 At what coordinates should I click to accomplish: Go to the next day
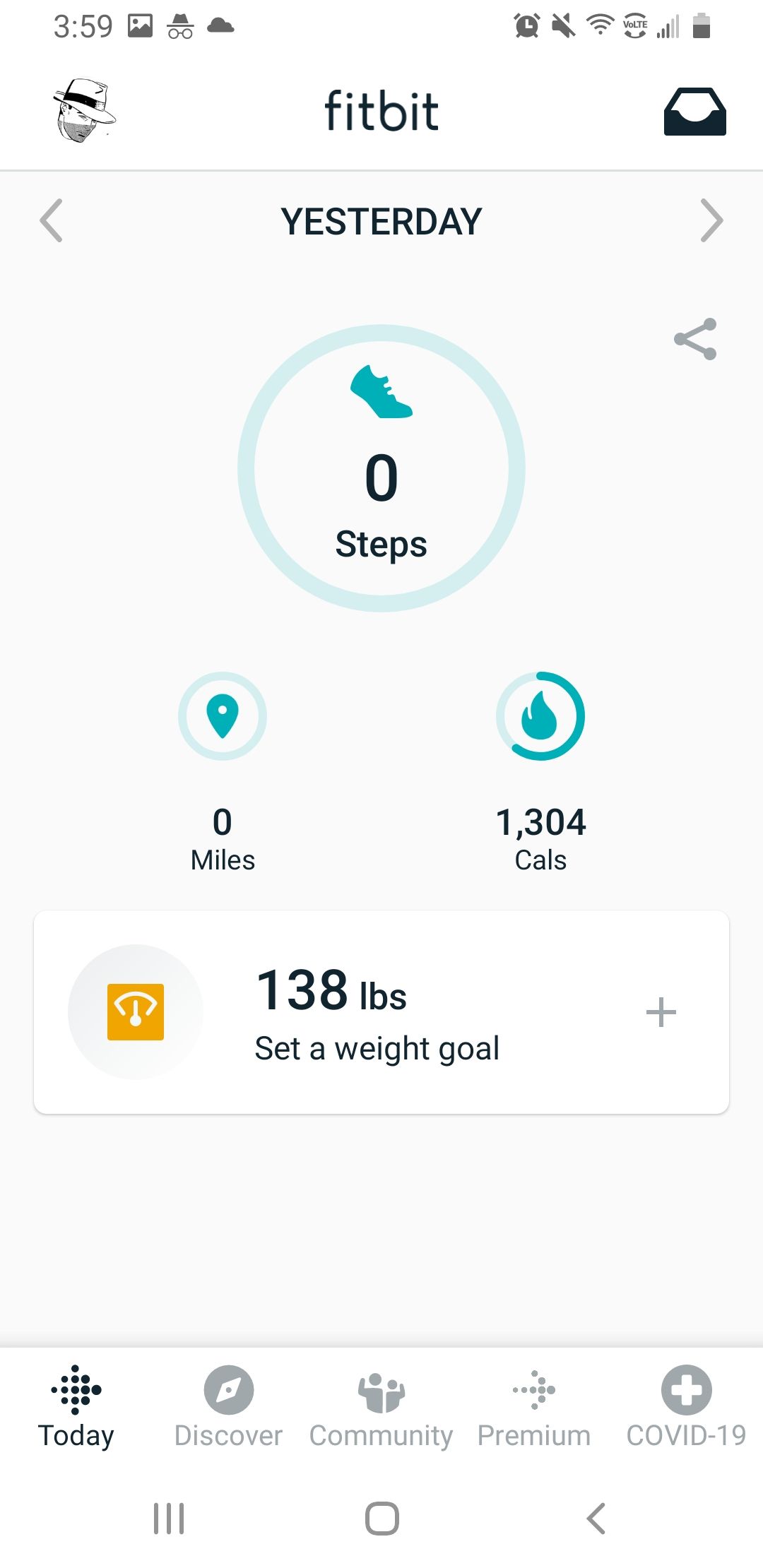pos(711,221)
